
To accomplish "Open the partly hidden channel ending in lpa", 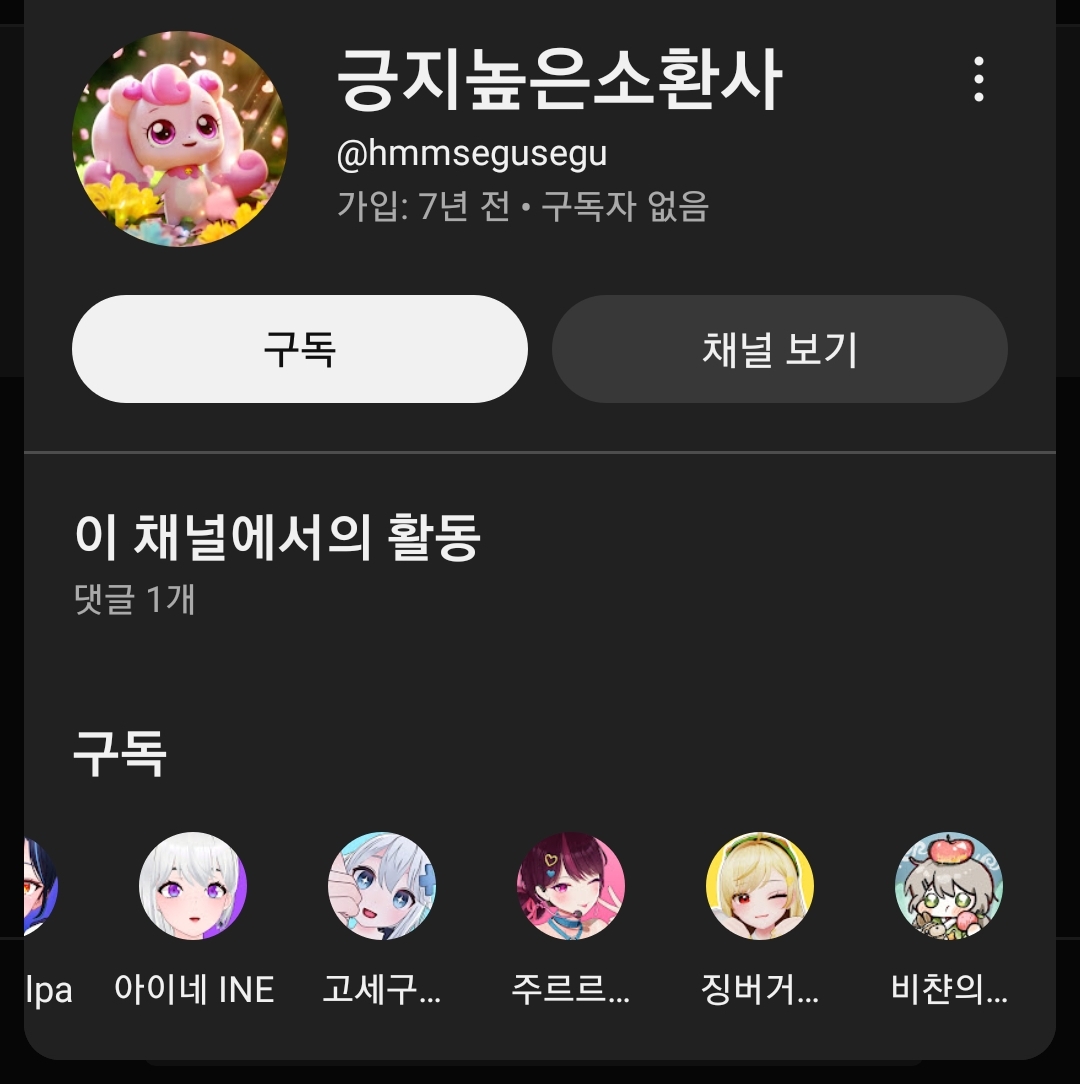I will coord(44,886).
